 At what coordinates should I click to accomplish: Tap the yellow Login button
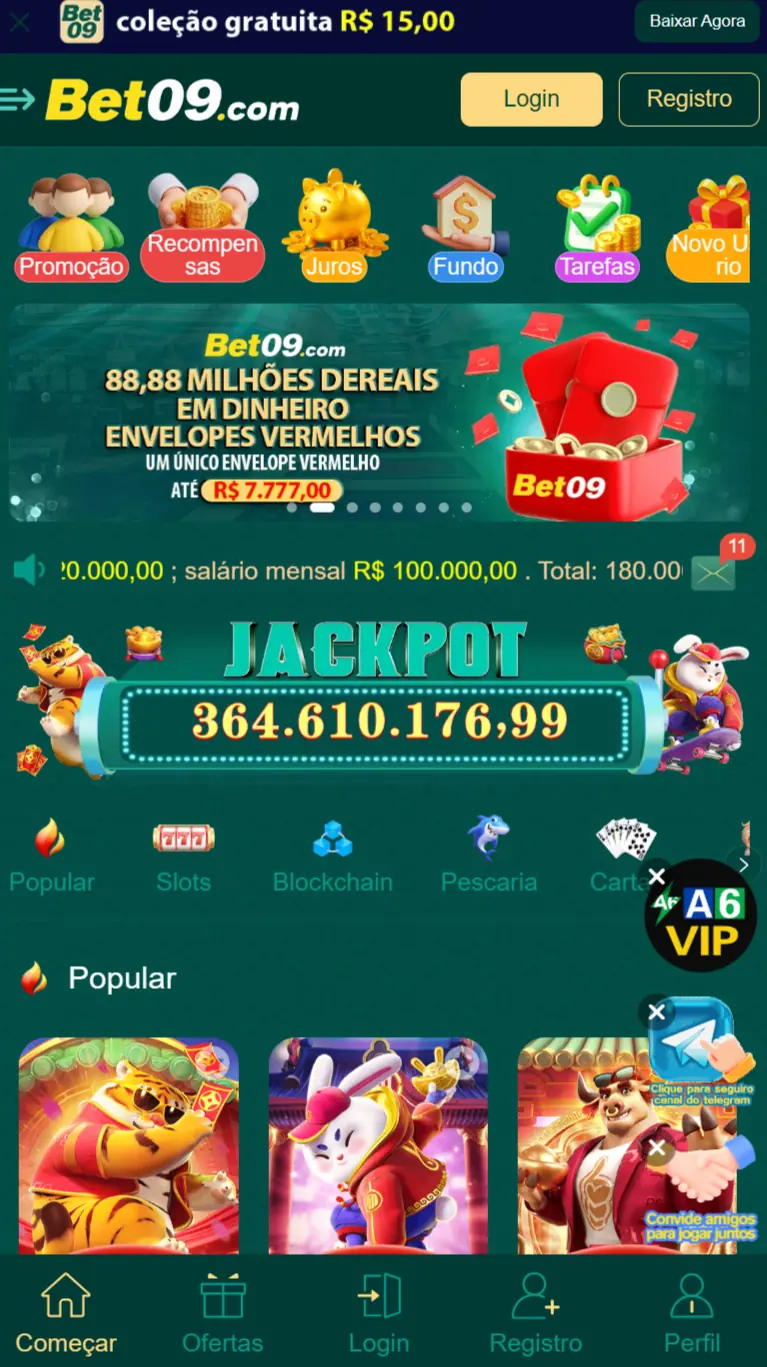tap(531, 99)
